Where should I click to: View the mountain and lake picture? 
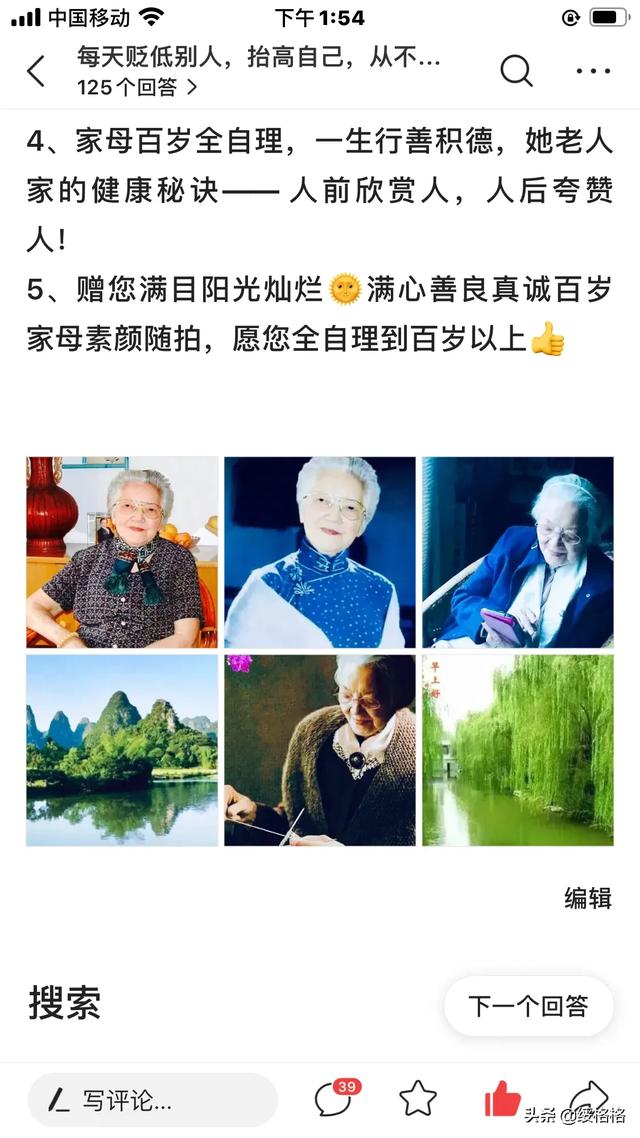coord(122,750)
